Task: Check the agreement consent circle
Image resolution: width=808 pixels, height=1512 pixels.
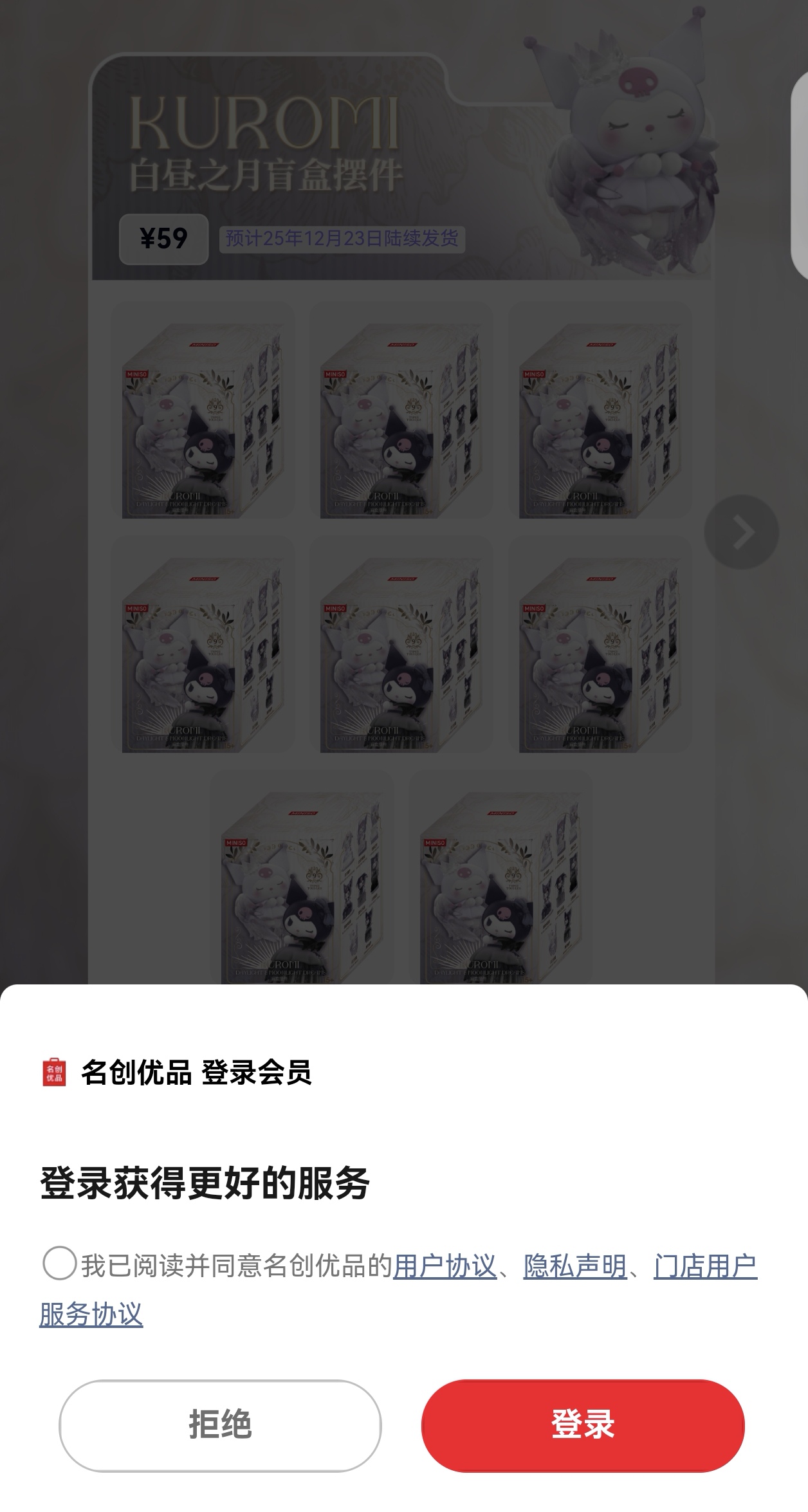Action: point(59,1262)
